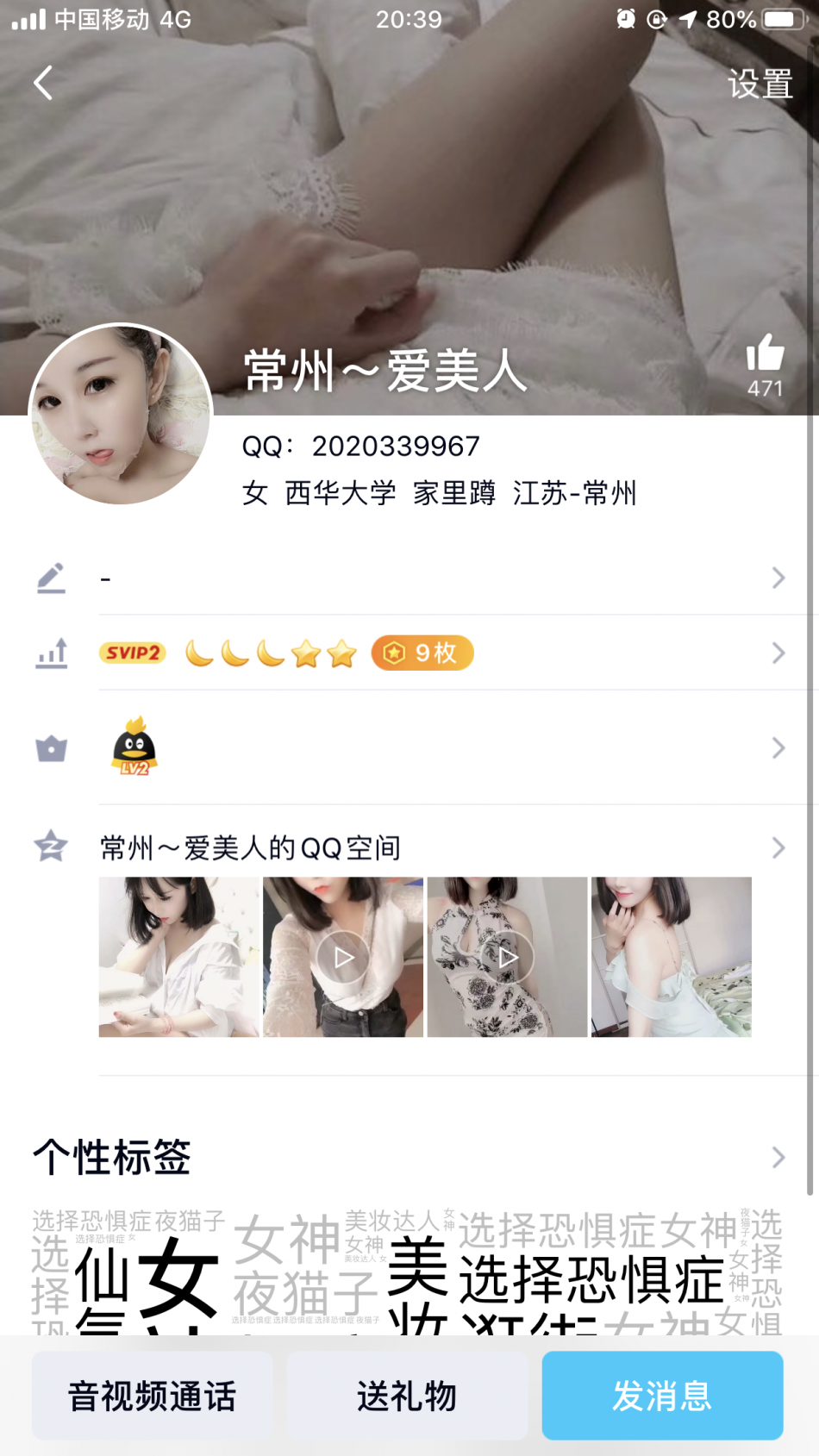Play the third QQ空间 video thumbnail
Image resolution: width=819 pixels, height=1456 pixels.
coord(507,957)
